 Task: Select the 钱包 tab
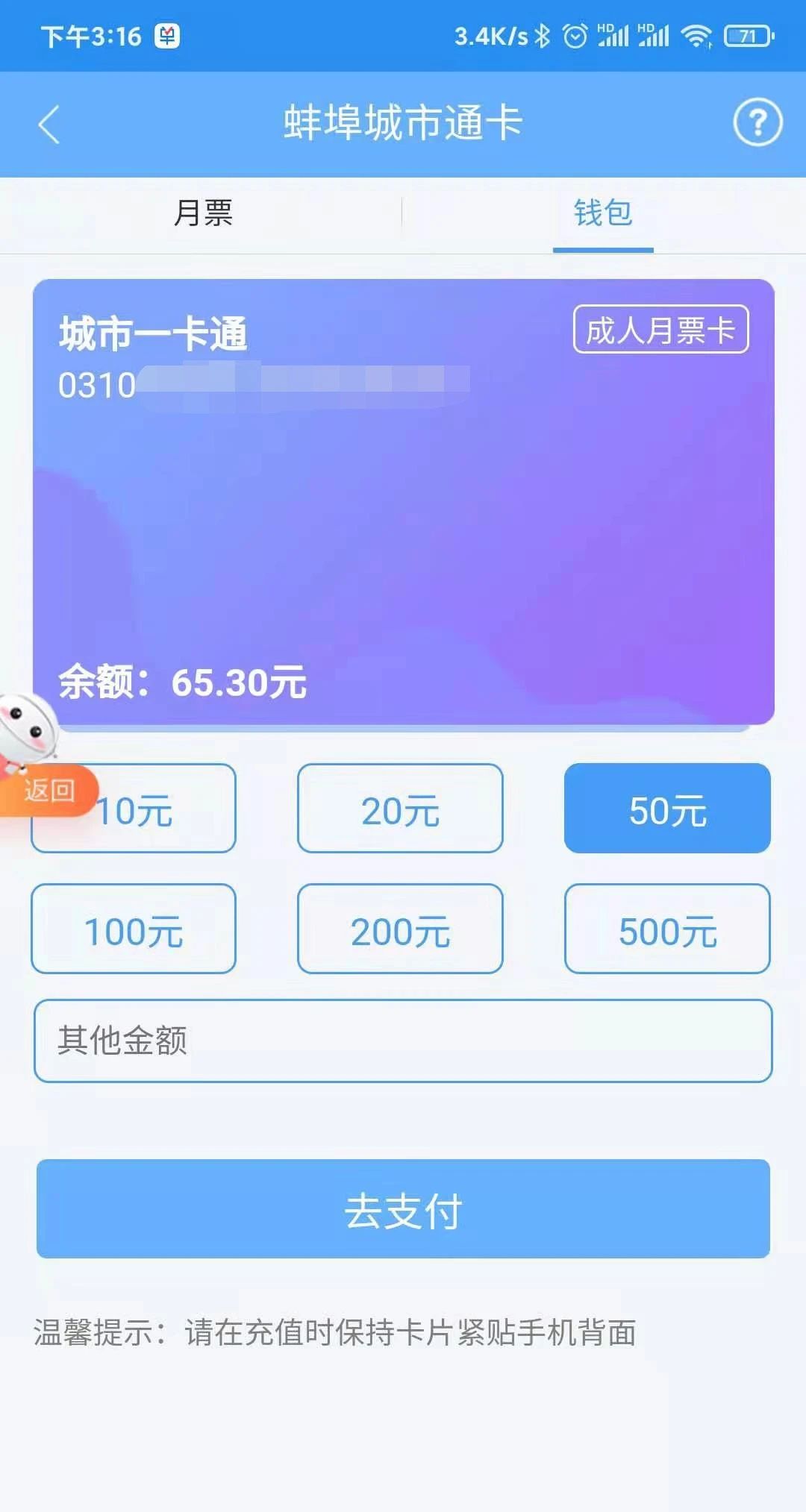point(603,213)
